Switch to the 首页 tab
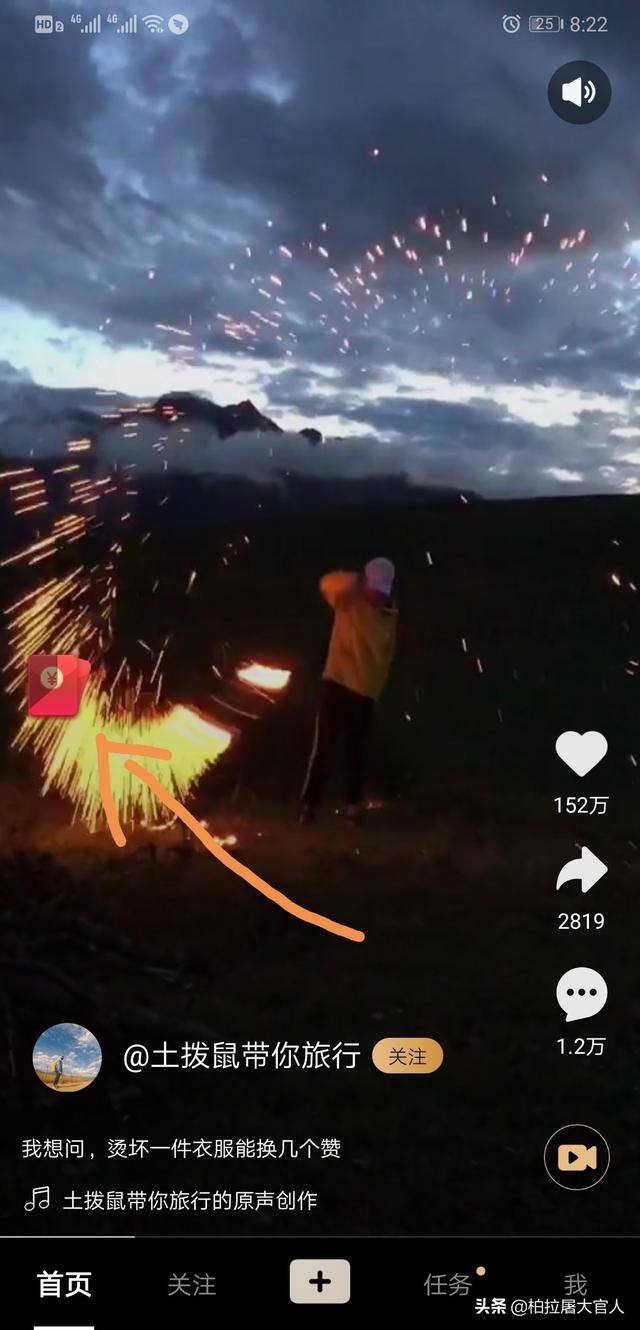This screenshot has height=1330, width=640. tap(64, 1285)
